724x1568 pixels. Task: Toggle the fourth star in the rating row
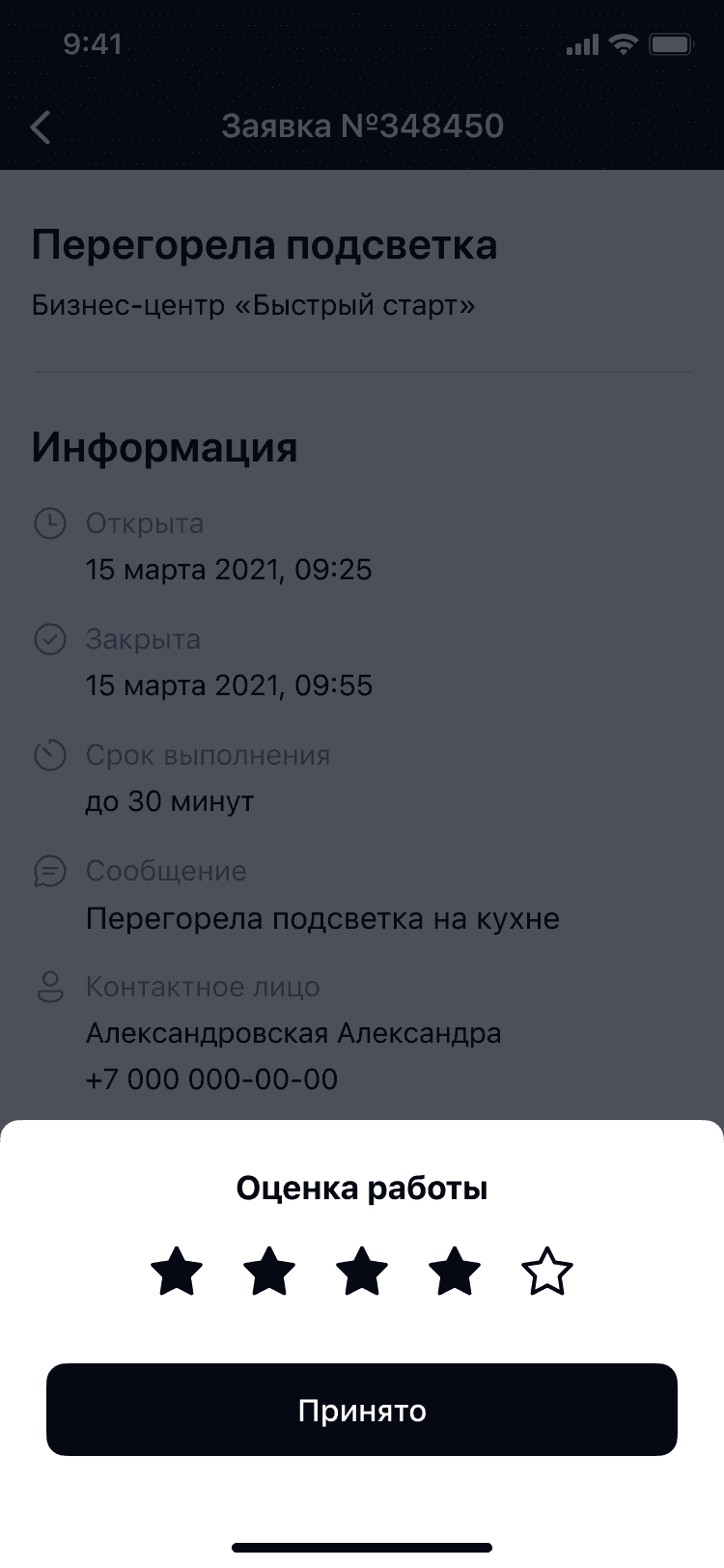[x=454, y=1273]
